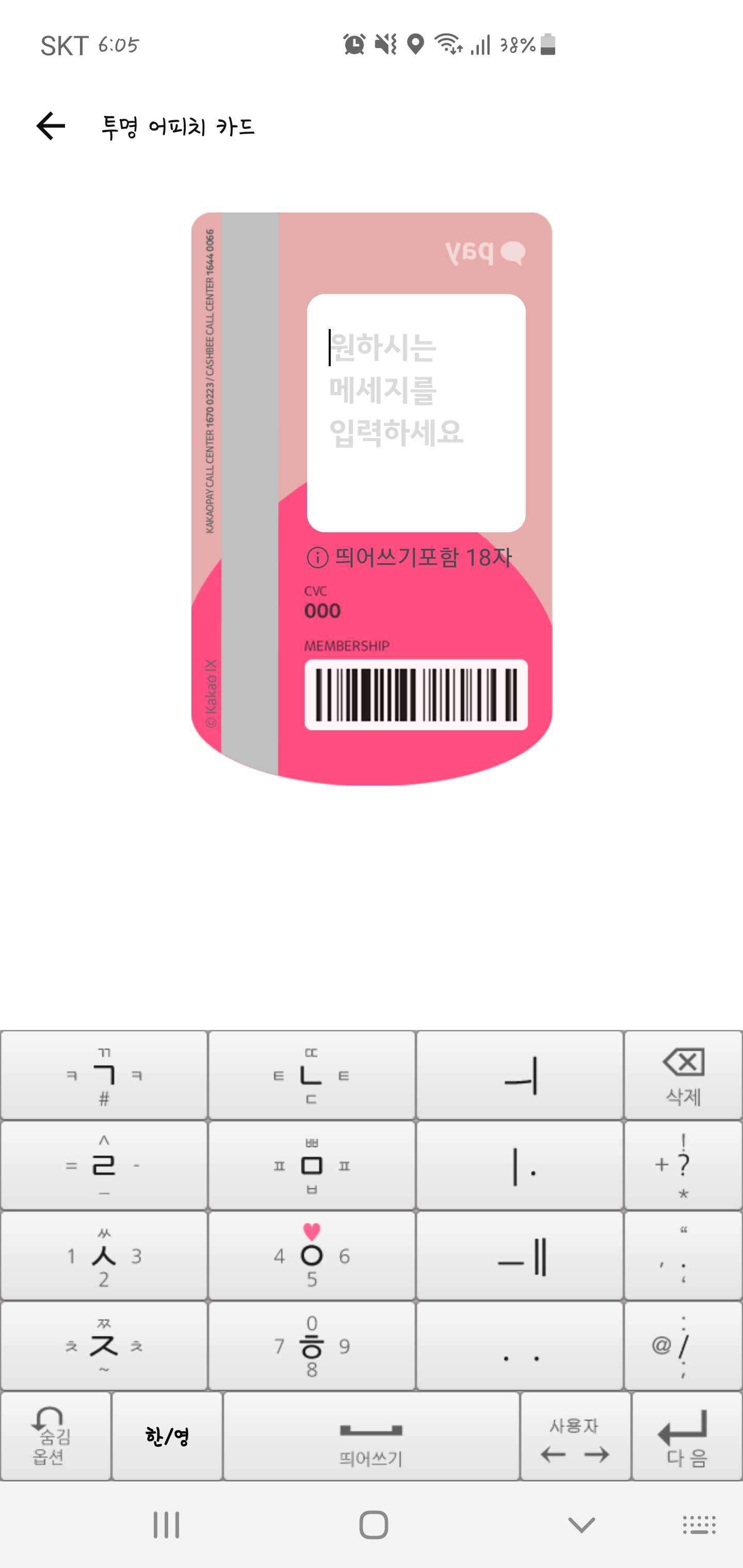Viewport: 743px width, 1568px height.
Task: Tap the 띄어쓰기 space bar
Action: (371, 1436)
